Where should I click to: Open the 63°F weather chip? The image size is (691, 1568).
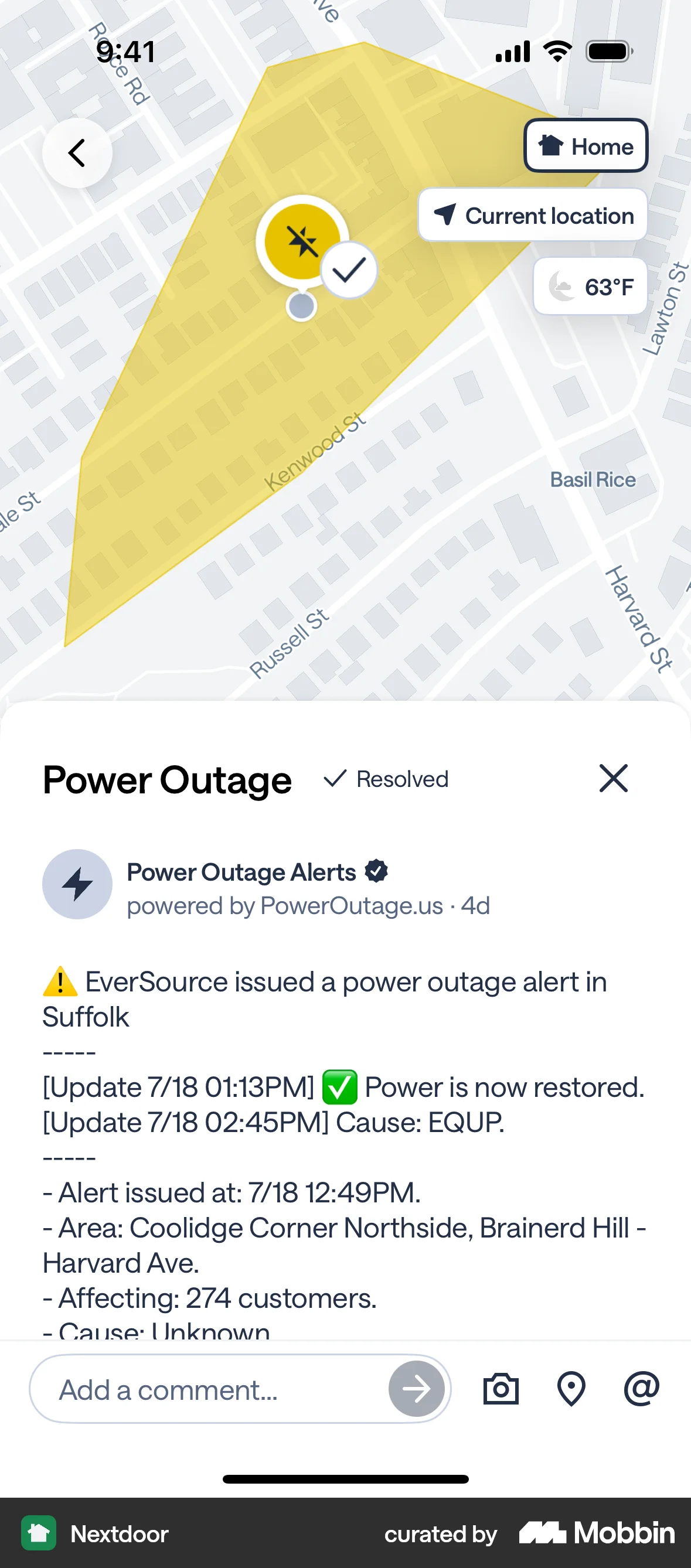[x=590, y=287]
